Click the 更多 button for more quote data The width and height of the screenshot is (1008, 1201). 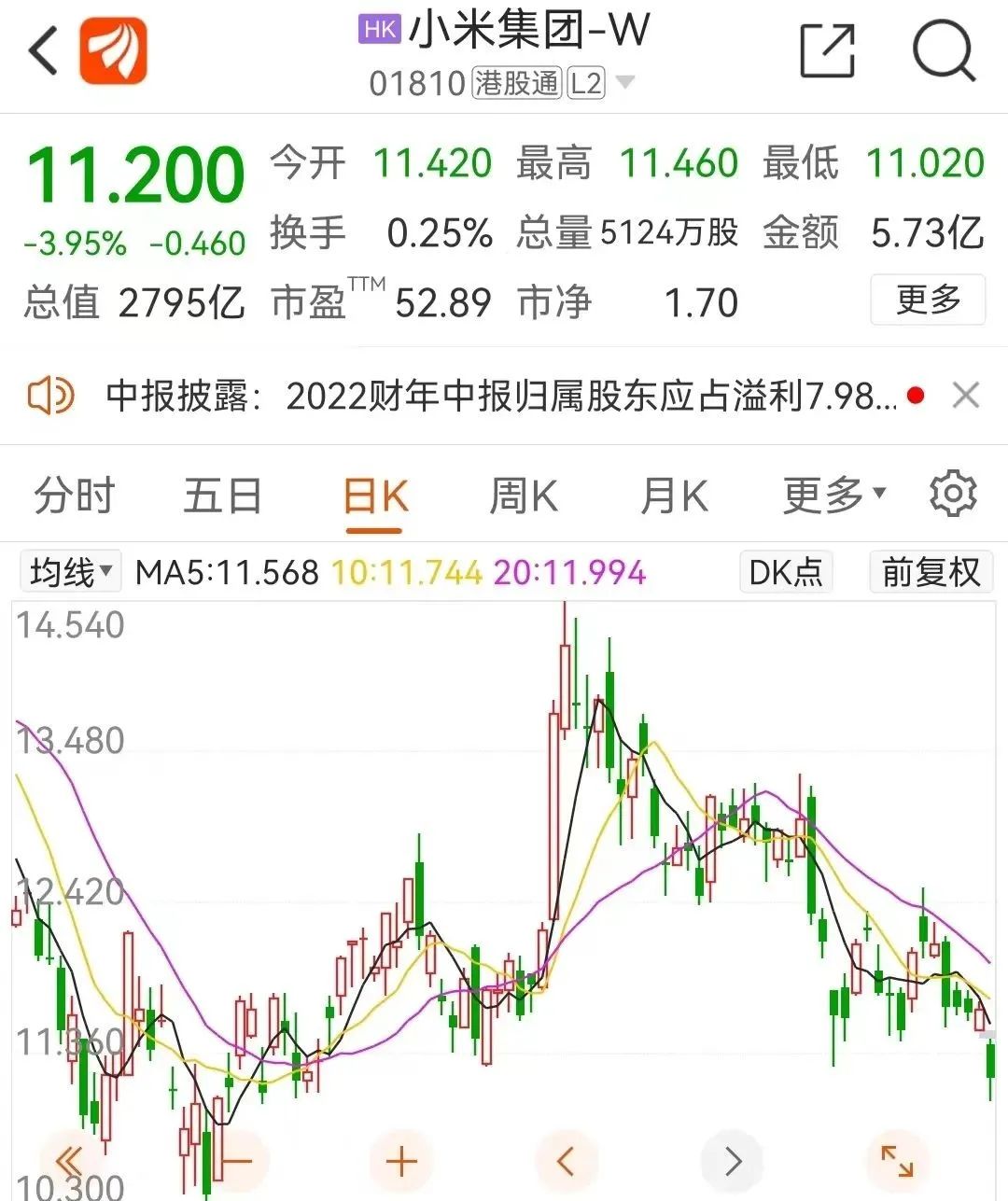(928, 300)
